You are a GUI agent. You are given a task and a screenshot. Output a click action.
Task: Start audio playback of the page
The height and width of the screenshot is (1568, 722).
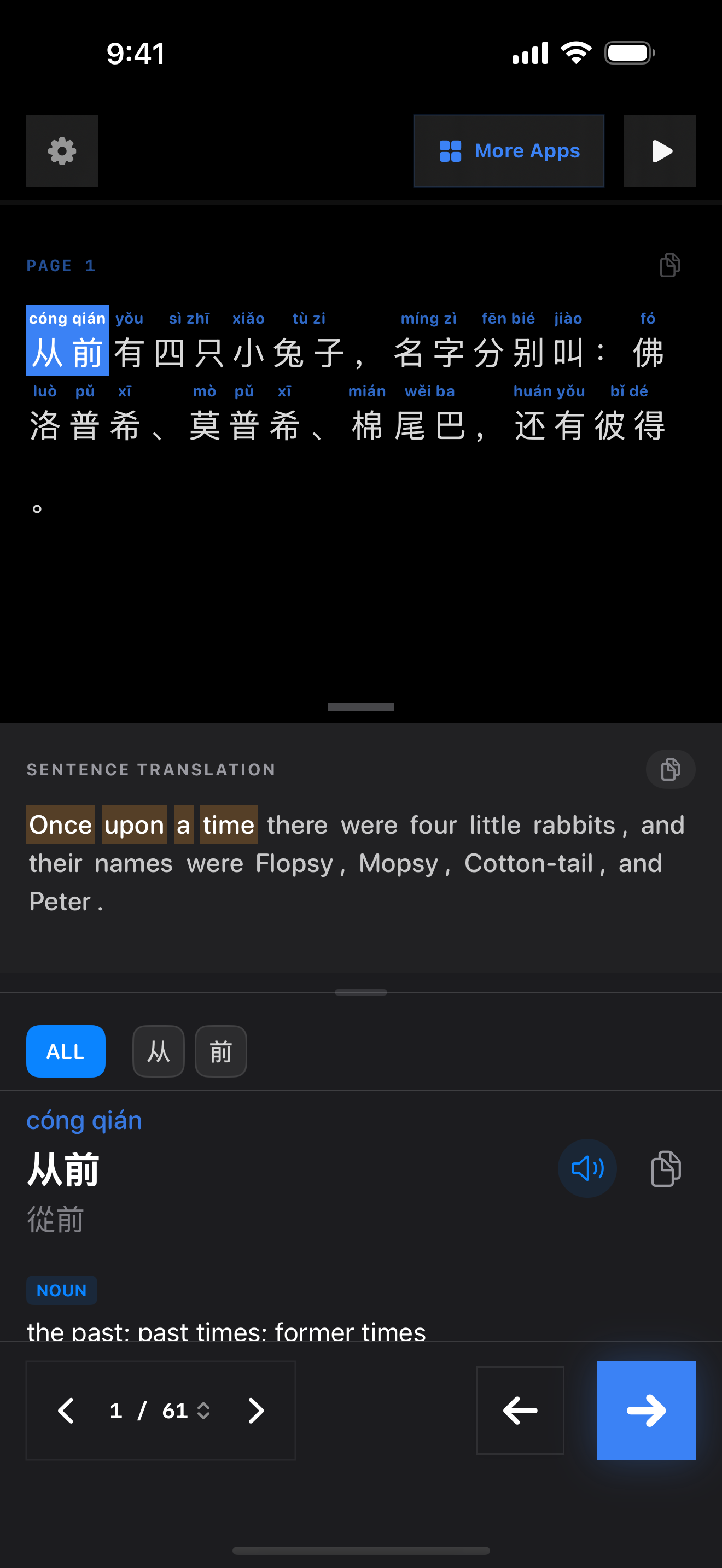pyautogui.click(x=659, y=151)
